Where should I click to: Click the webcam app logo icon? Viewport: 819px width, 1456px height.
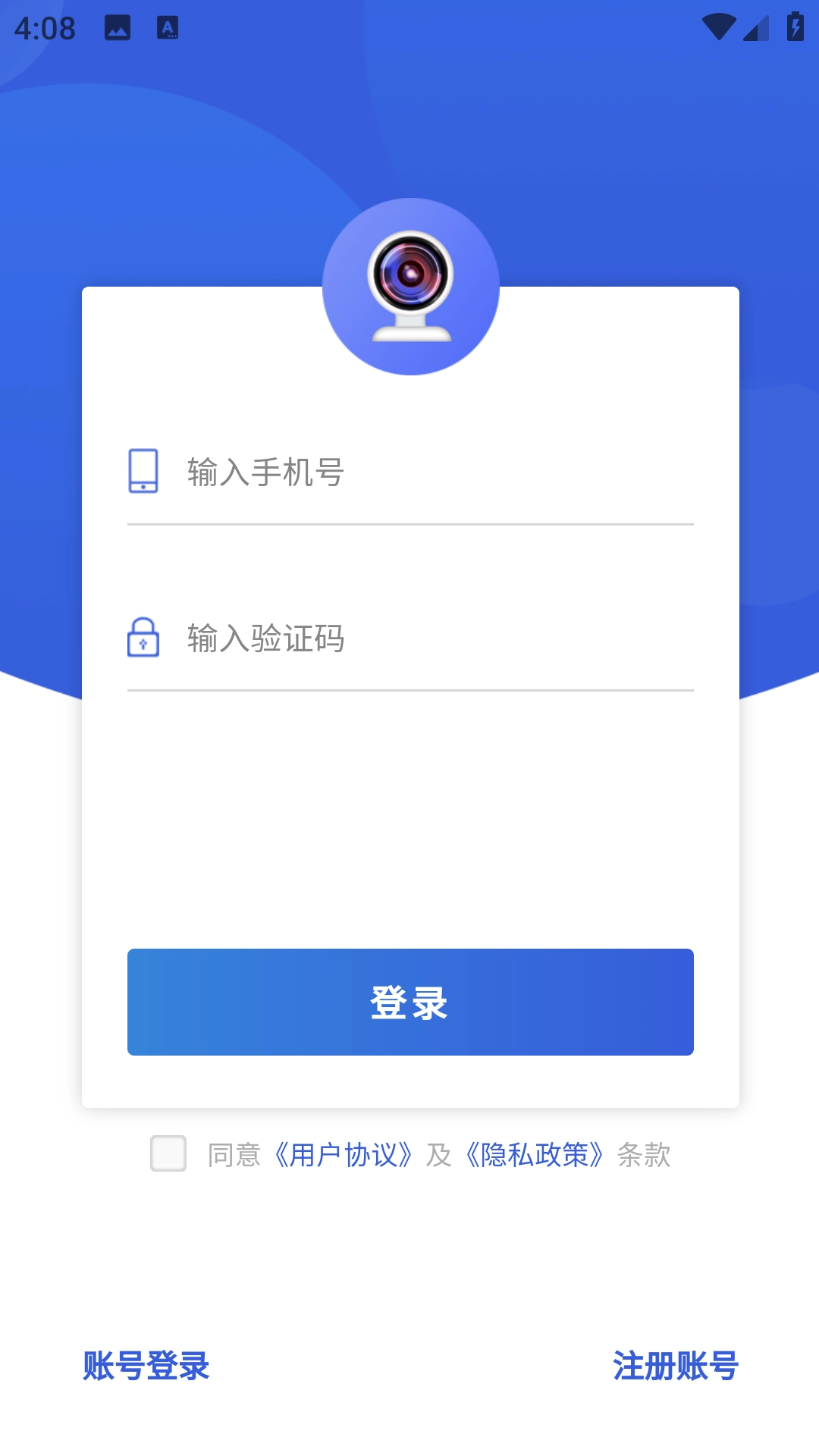click(409, 290)
